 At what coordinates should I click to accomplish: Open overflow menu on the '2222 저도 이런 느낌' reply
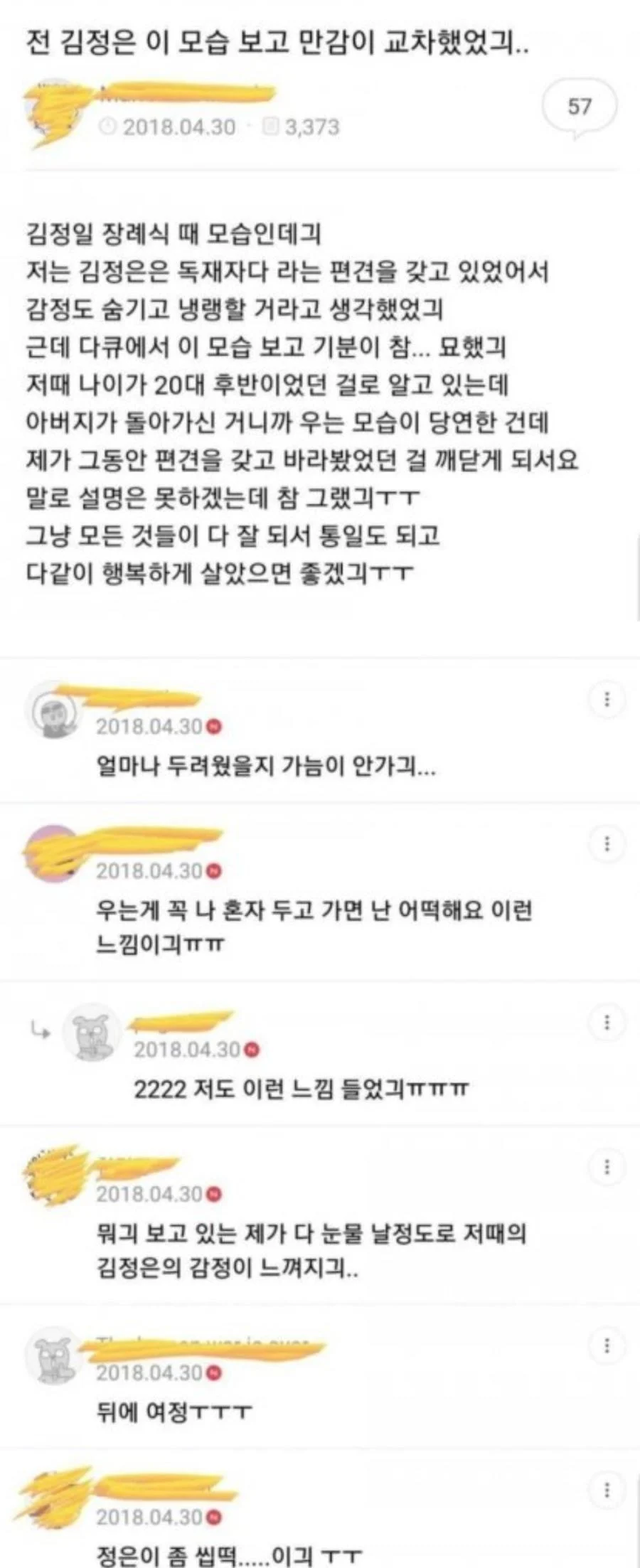[607, 1023]
